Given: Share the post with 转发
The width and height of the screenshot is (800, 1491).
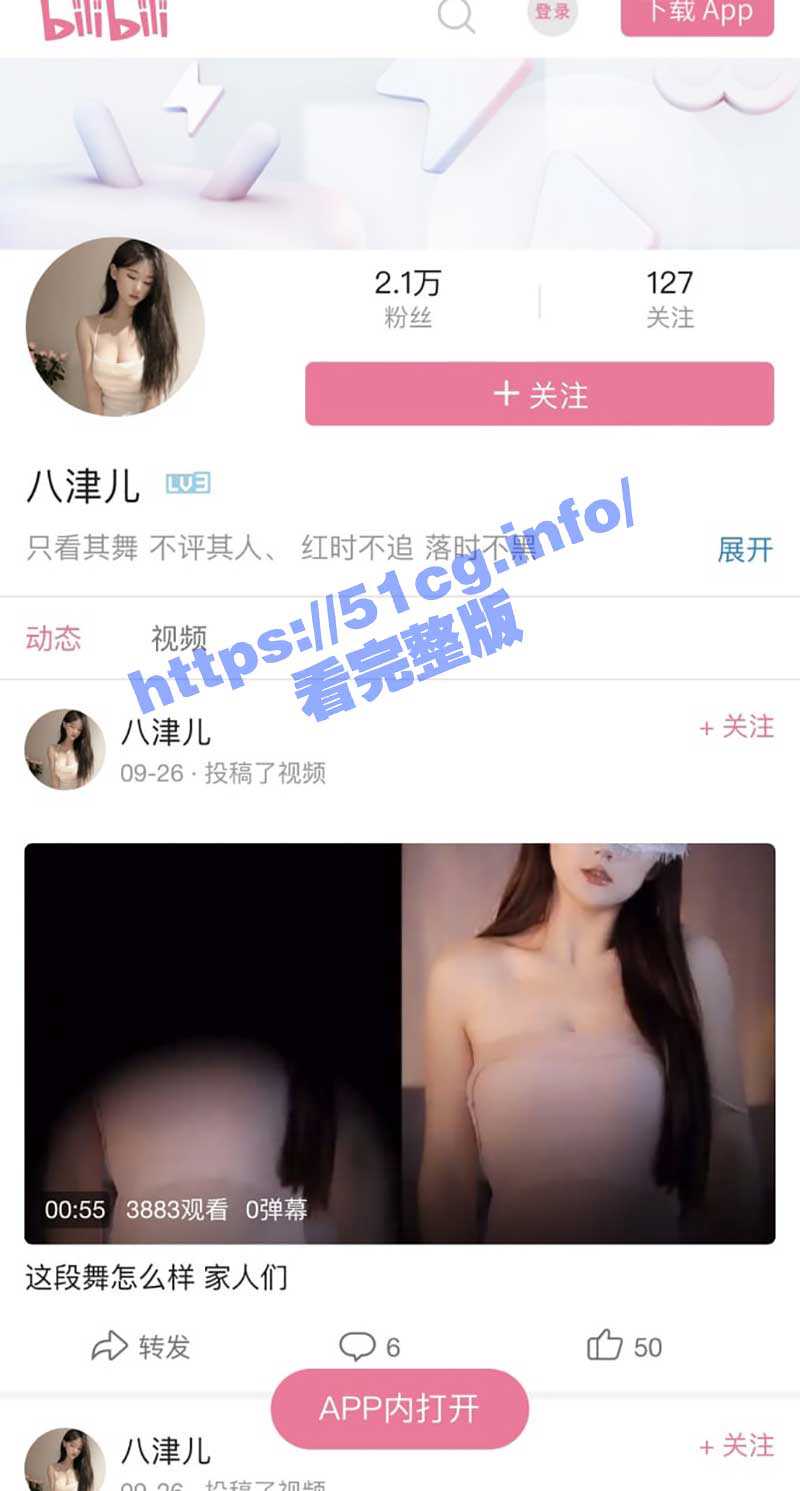Looking at the screenshot, I should click(141, 1346).
